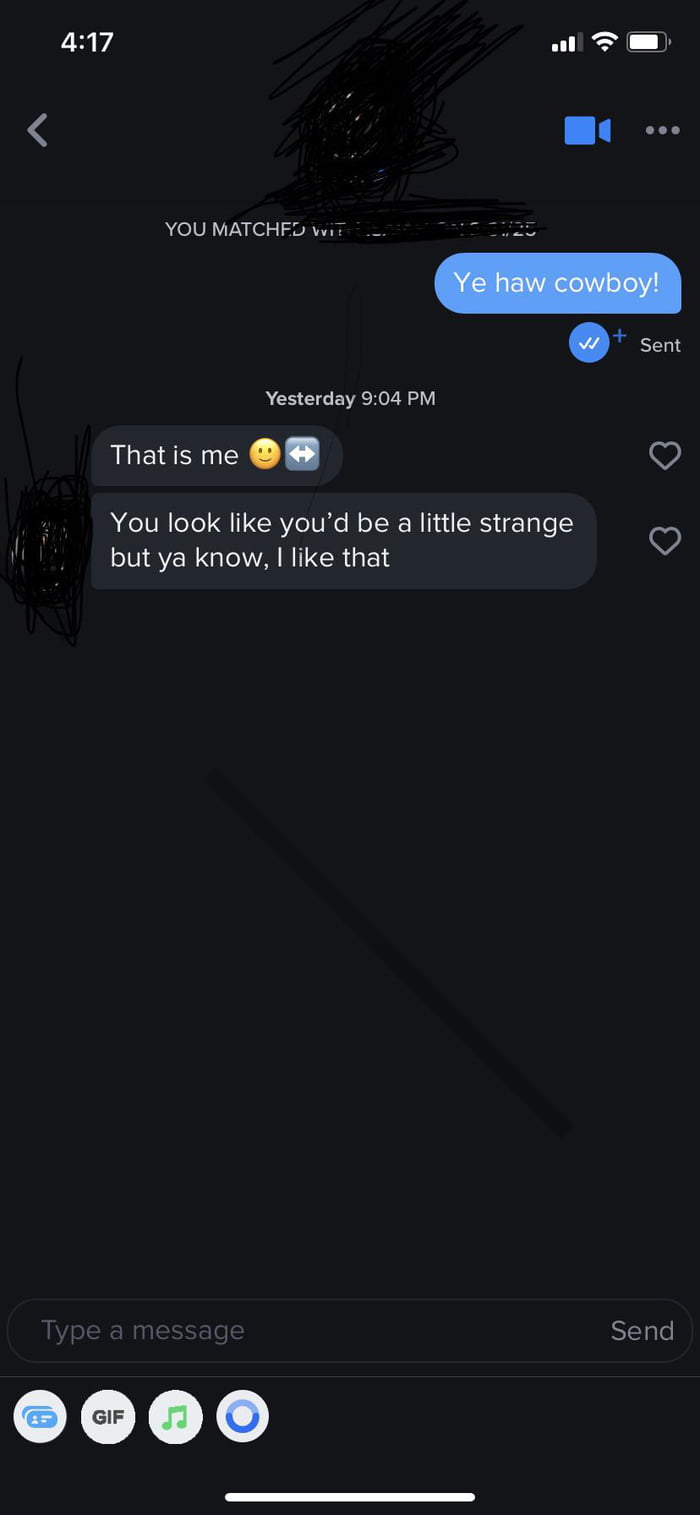Tap the blue circle icon
Image resolution: width=700 pixels, height=1515 pixels.
click(x=243, y=1417)
